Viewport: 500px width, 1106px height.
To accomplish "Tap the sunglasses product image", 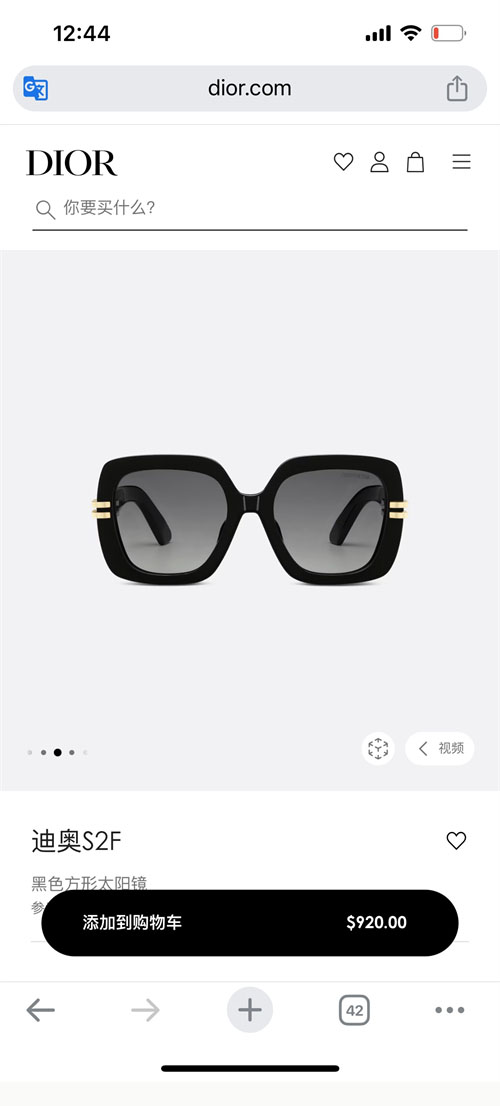I will coord(250,520).
